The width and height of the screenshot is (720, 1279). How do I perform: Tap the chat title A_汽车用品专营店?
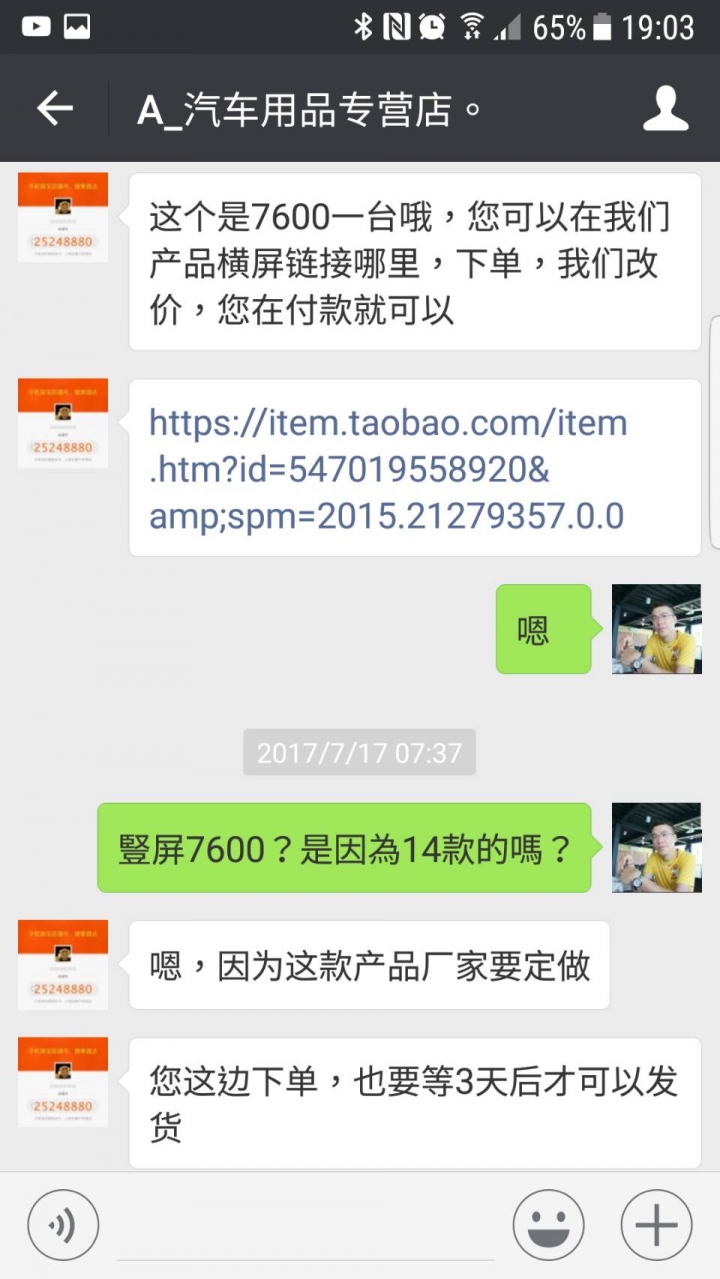point(300,108)
